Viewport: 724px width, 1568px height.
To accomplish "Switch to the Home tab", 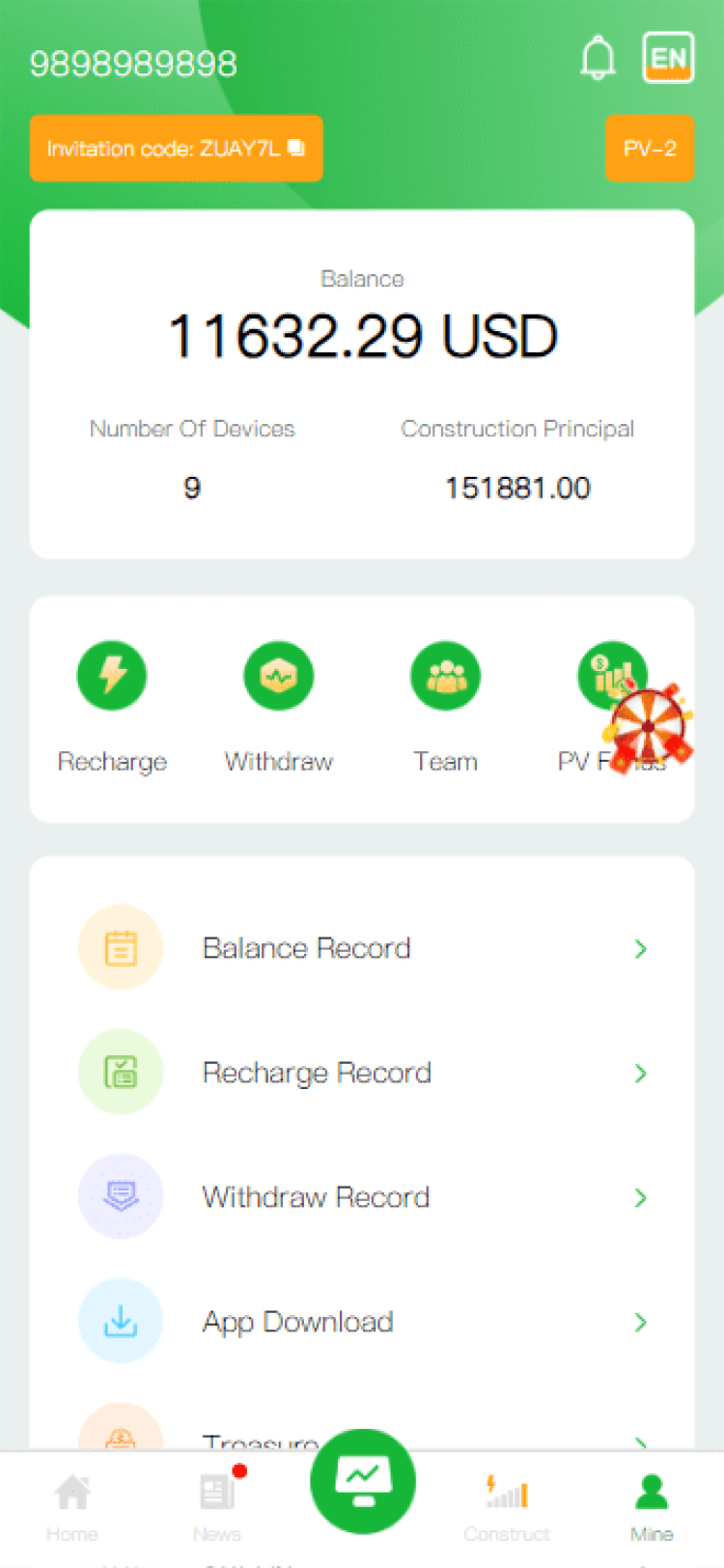I will pos(72,1506).
